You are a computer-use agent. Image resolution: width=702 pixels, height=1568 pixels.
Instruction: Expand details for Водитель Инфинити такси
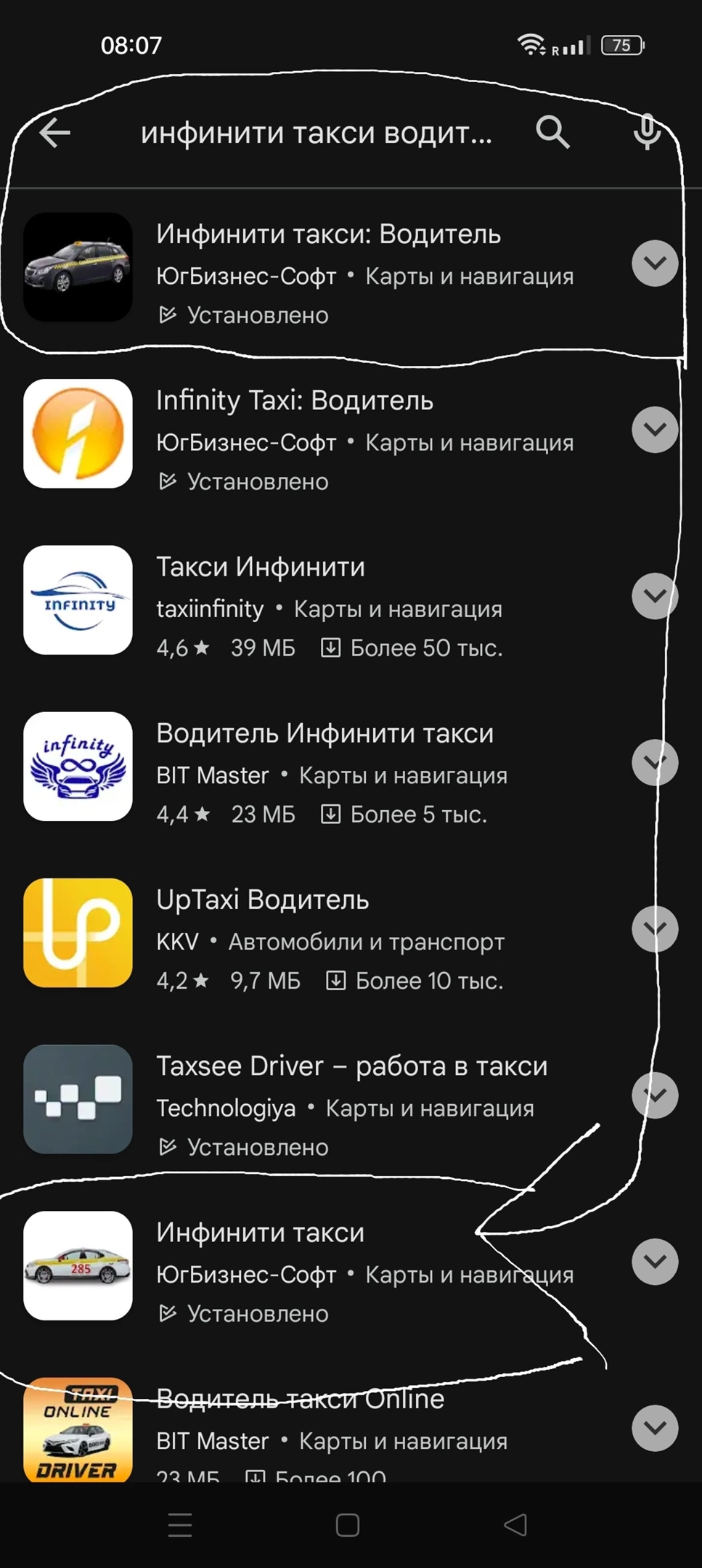pos(655,762)
